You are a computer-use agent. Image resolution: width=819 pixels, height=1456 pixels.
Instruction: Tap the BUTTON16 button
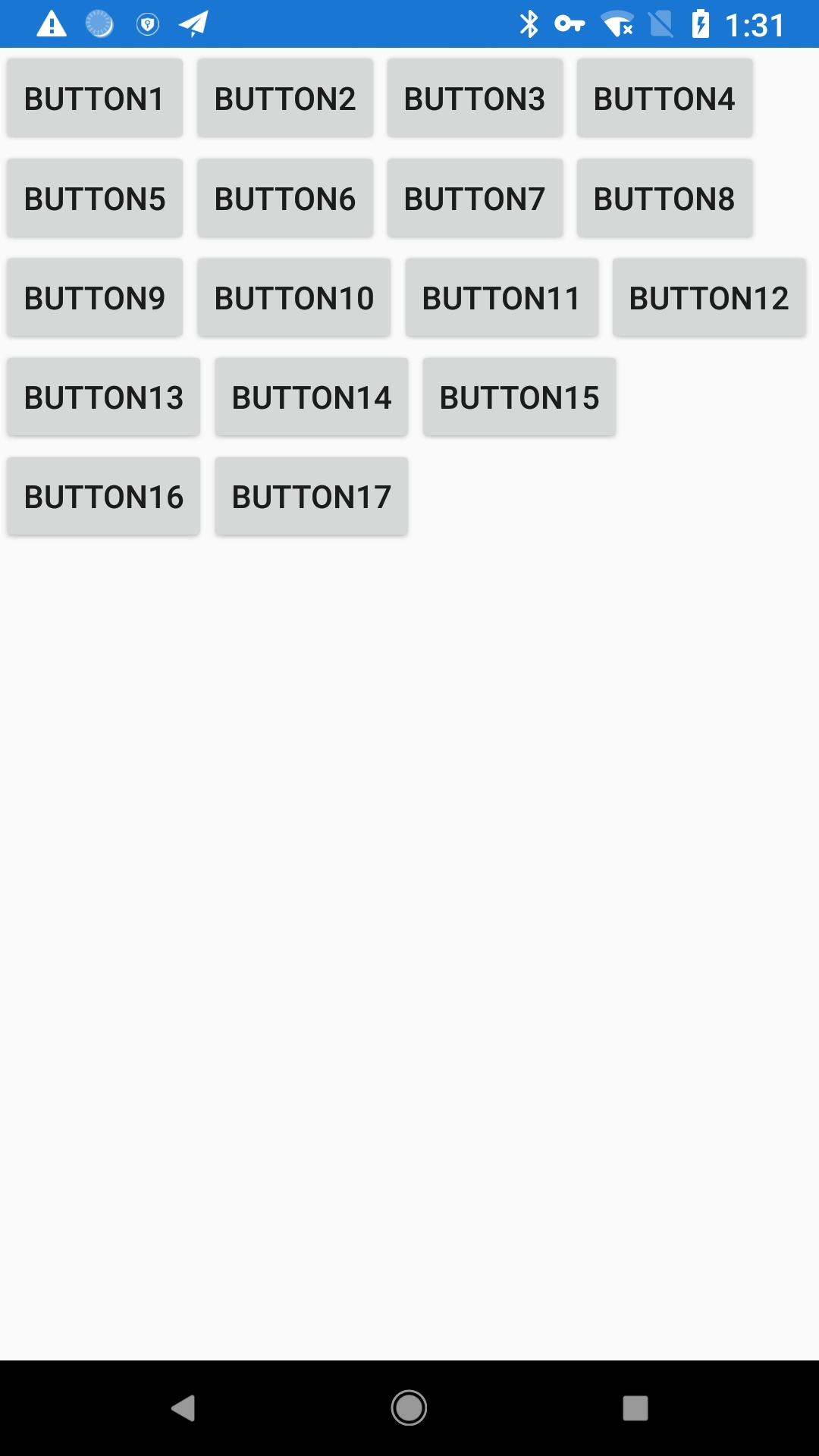coord(104,497)
